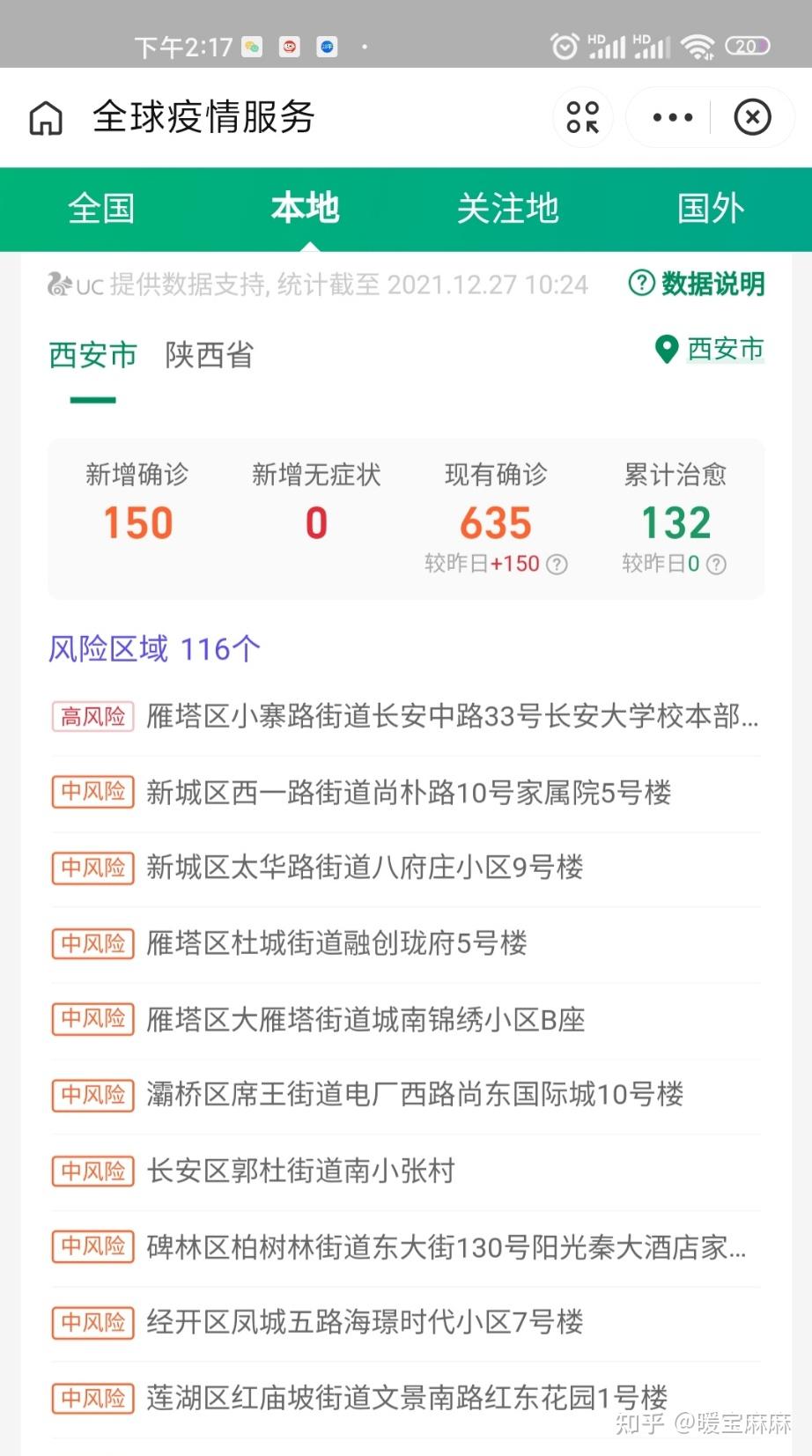The image size is (812, 1456).
Task: Click the circle-dots mini program capsule icon
Action: pos(582,116)
